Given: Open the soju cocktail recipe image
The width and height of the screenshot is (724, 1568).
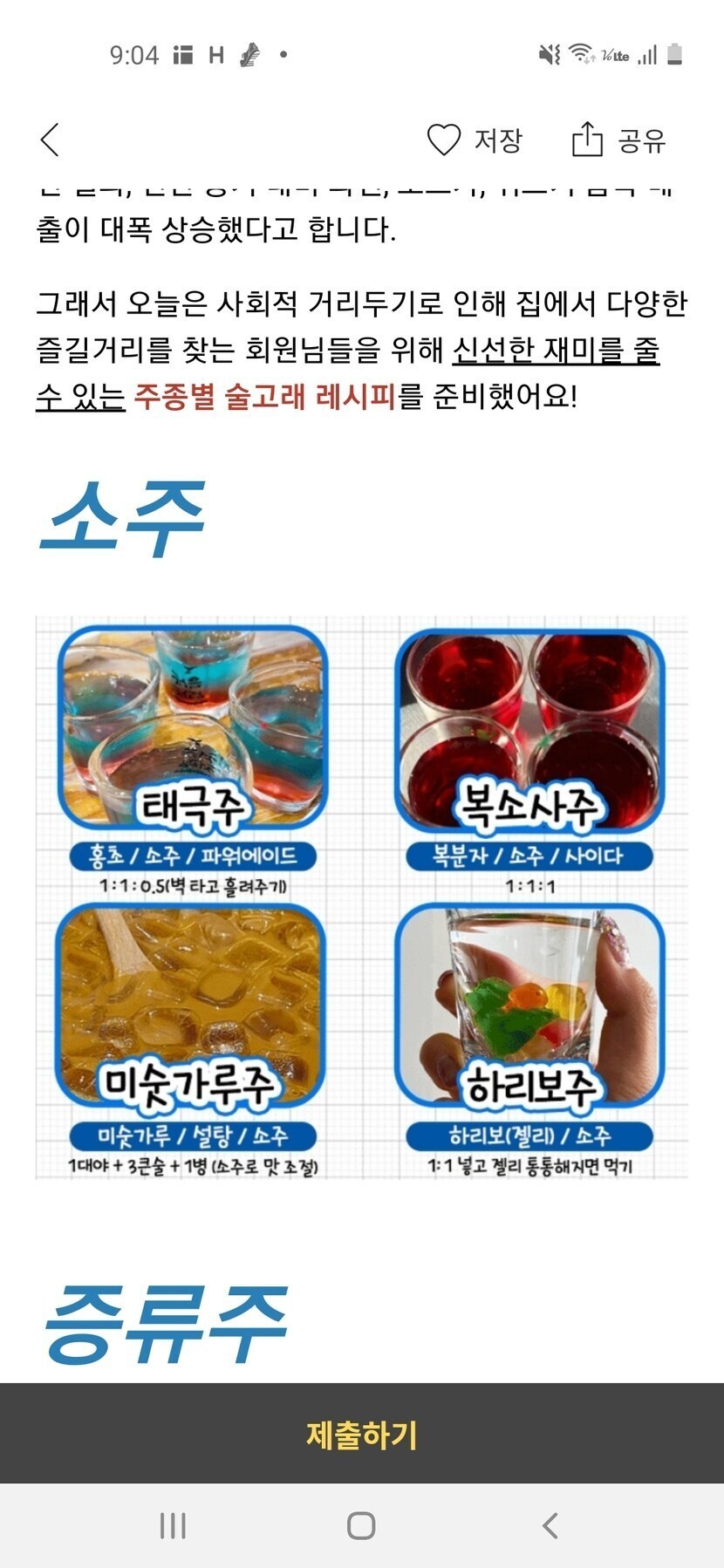Looking at the screenshot, I should pos(361,897).
